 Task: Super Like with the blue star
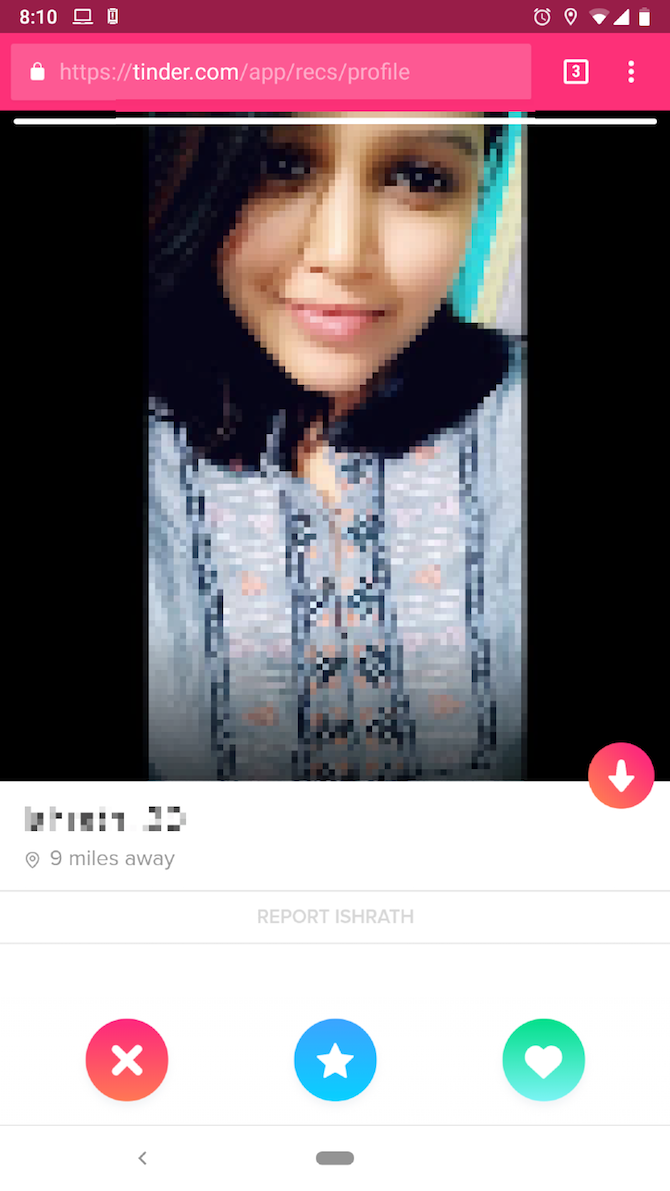coord(335,1060)
